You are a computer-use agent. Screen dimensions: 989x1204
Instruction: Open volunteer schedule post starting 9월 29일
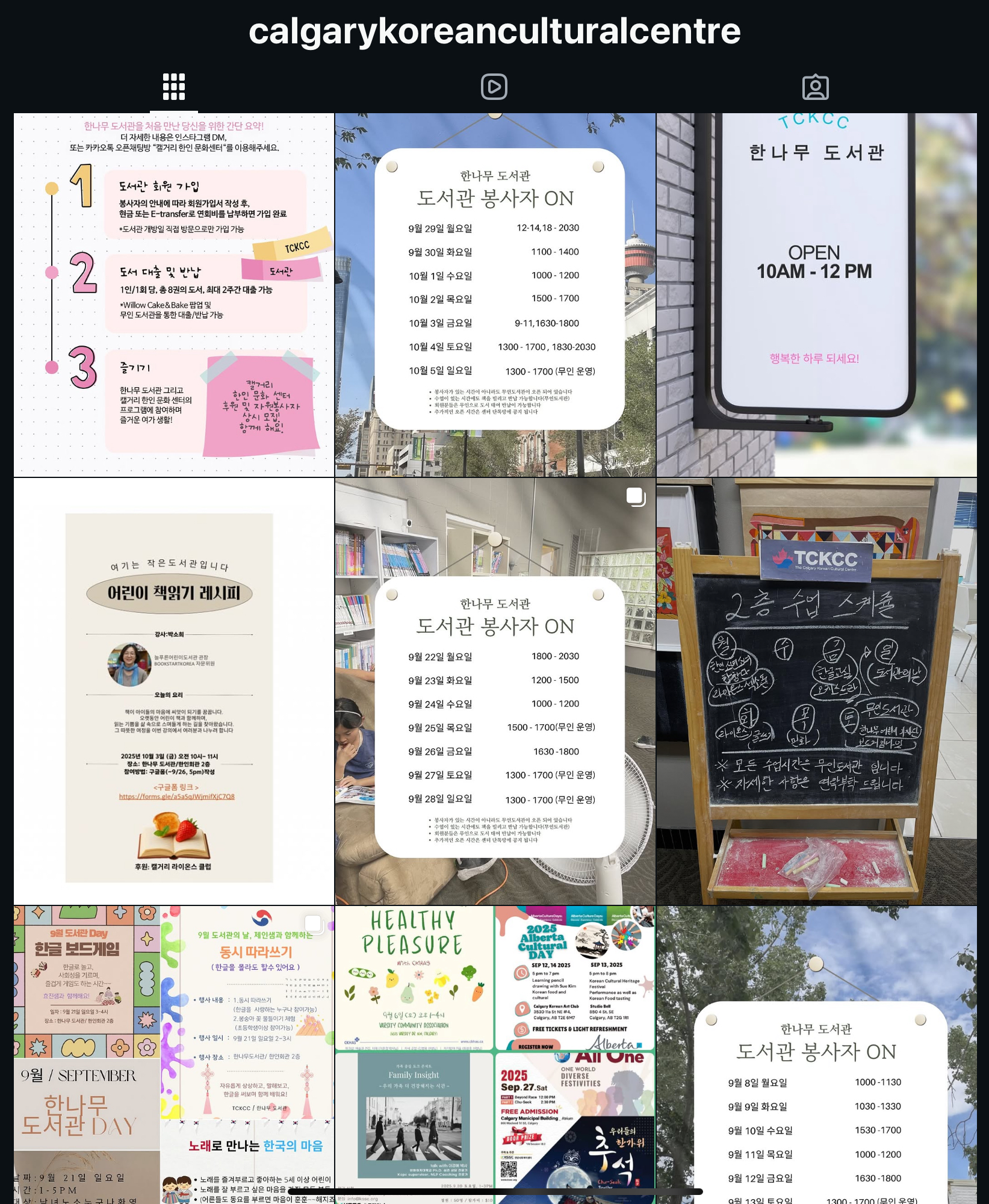click(495, 295)
